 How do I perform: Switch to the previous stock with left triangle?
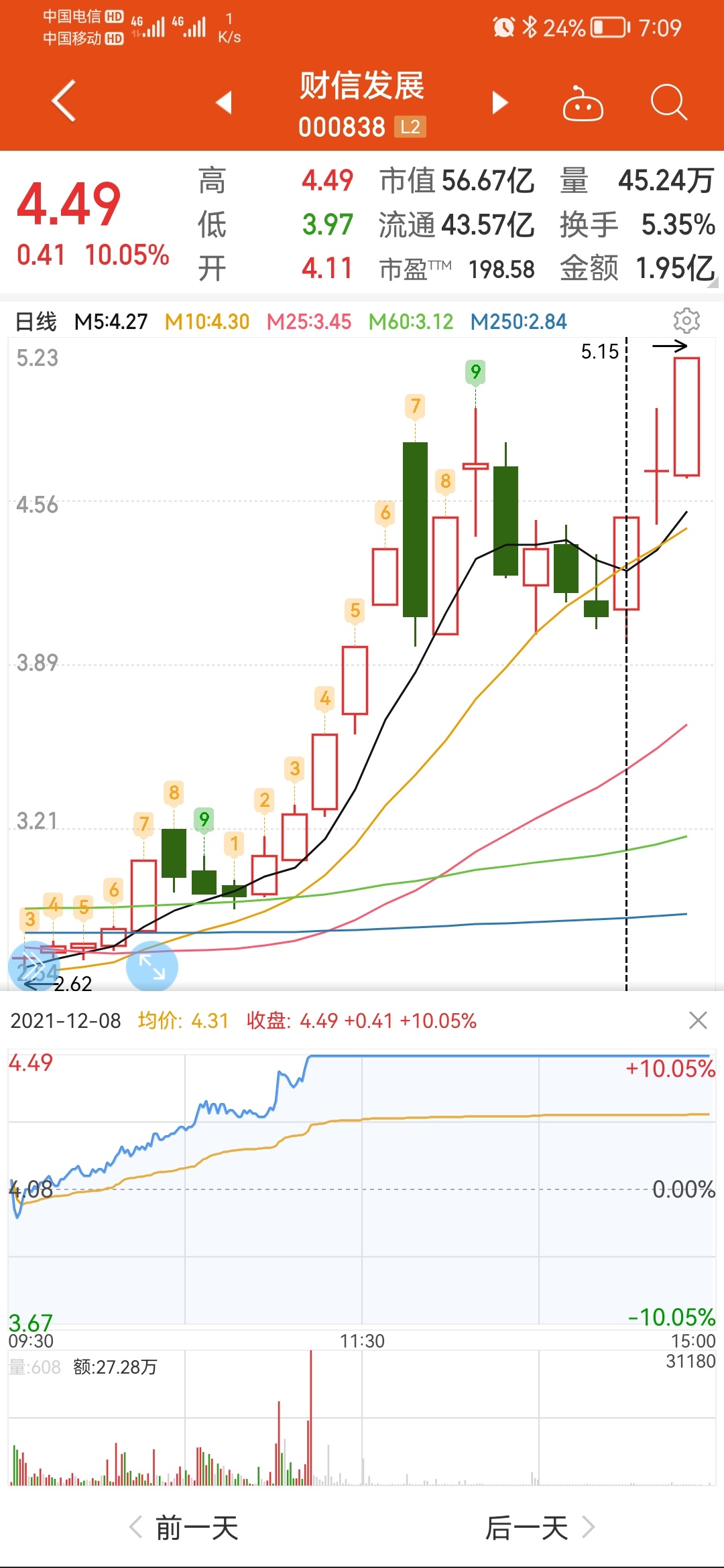point(224,103)
